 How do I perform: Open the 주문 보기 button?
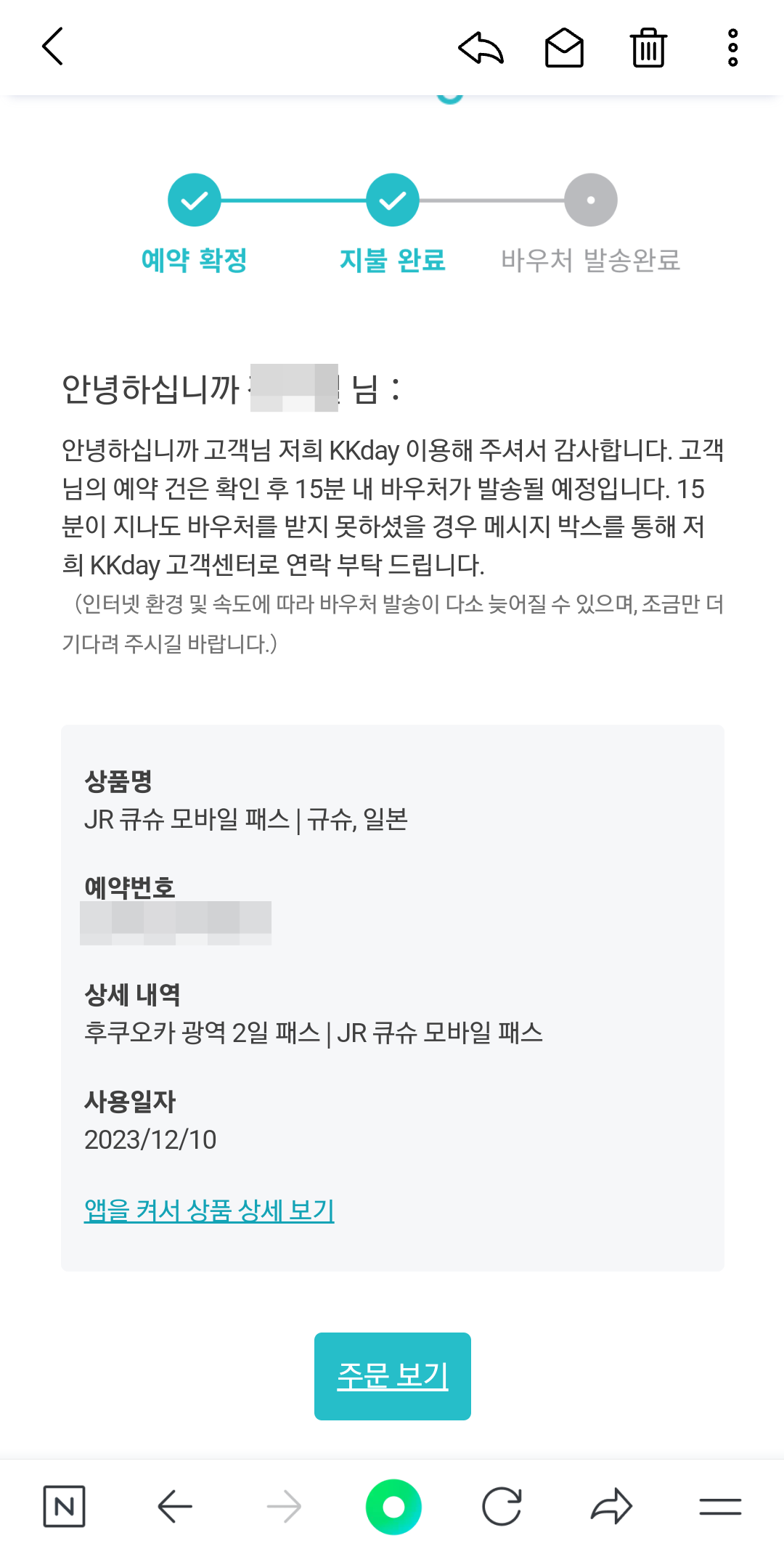point(392,1375)
